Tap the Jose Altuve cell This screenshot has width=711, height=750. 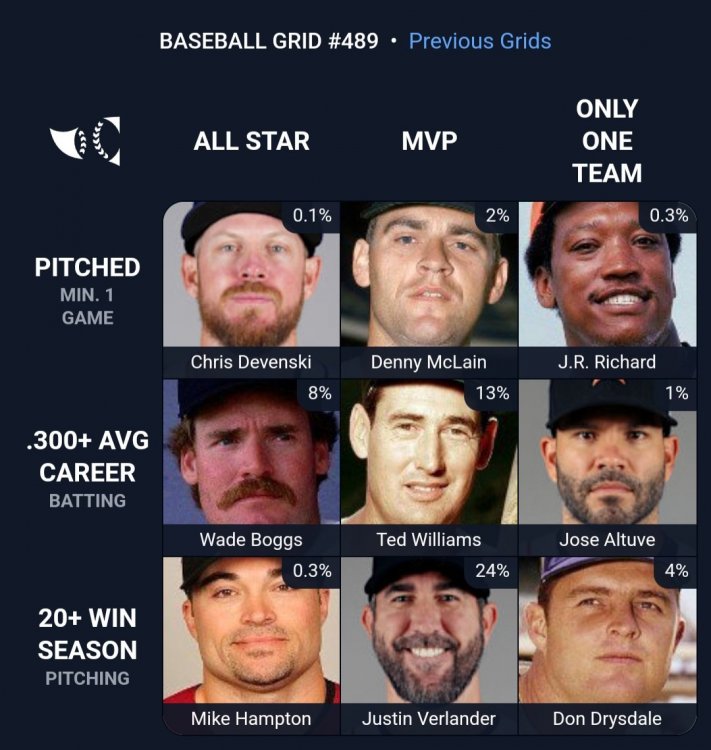click(607, 466)
